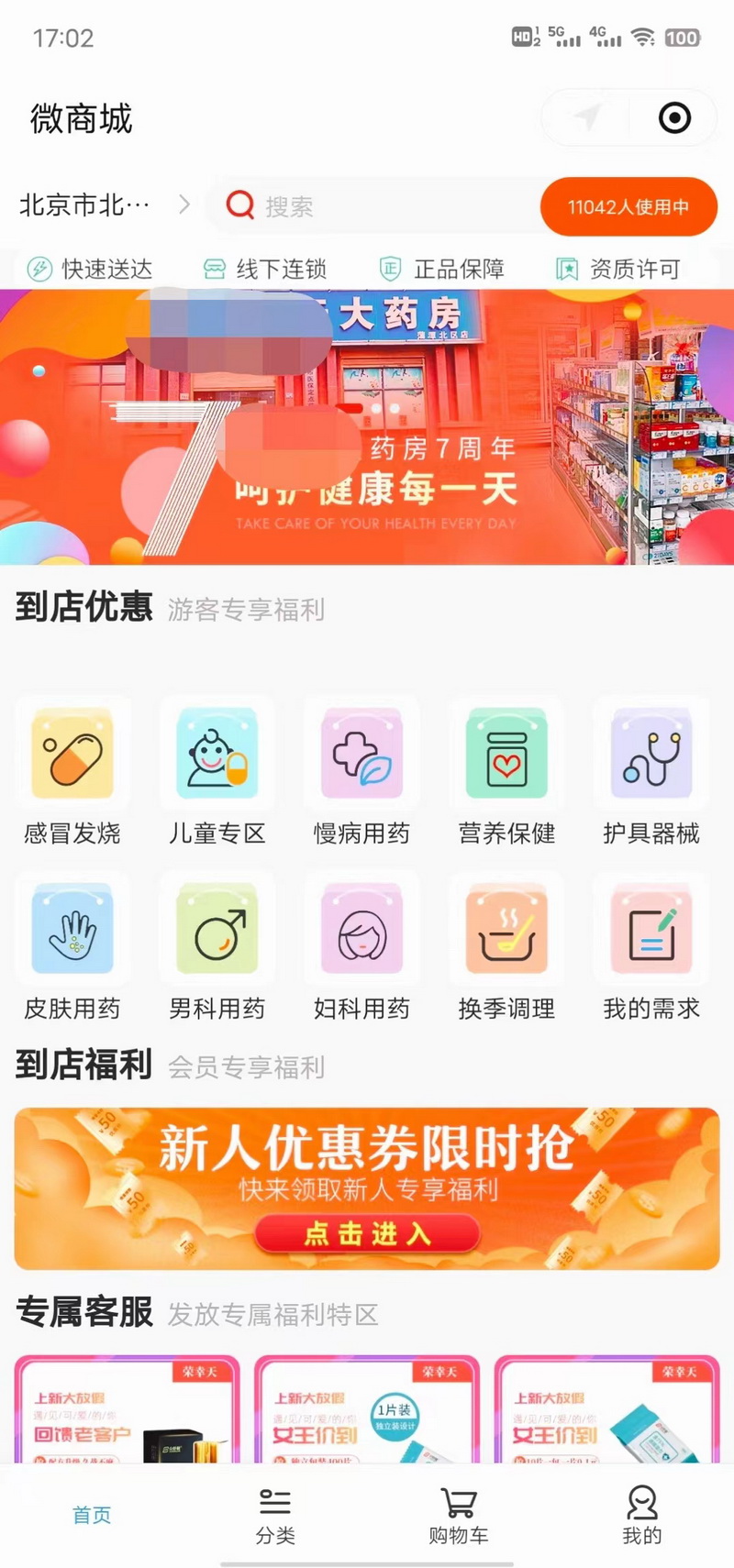Switch to the 我的 tab
The height and width of the screenshot is (1568, 734).
coord(641,1517)
